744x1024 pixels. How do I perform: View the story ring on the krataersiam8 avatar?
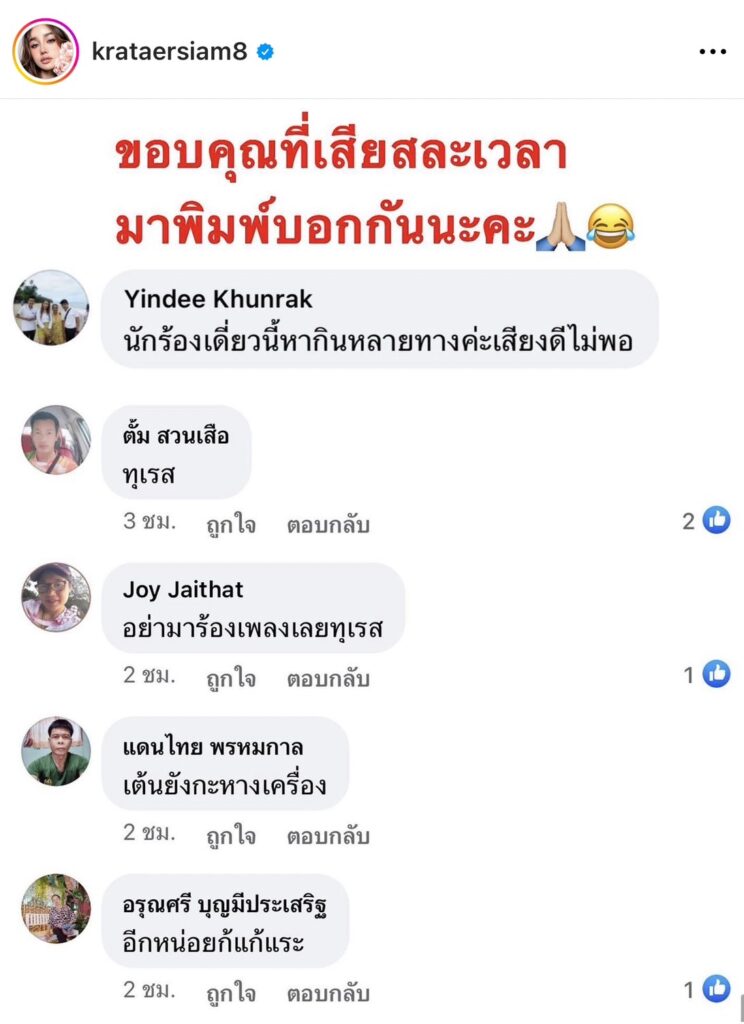pos(45,51)
